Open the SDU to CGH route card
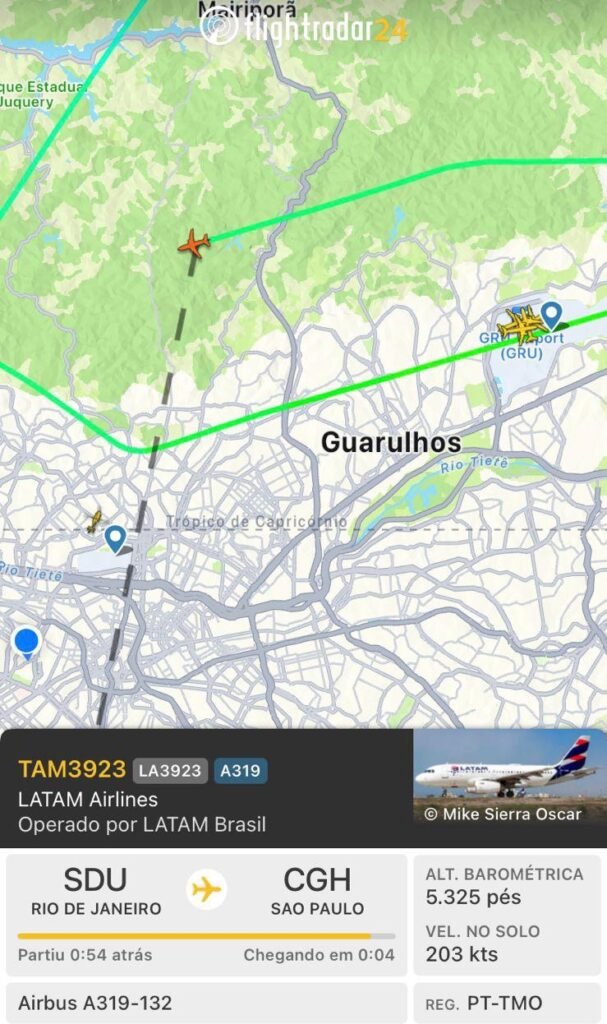 [206, 914]
